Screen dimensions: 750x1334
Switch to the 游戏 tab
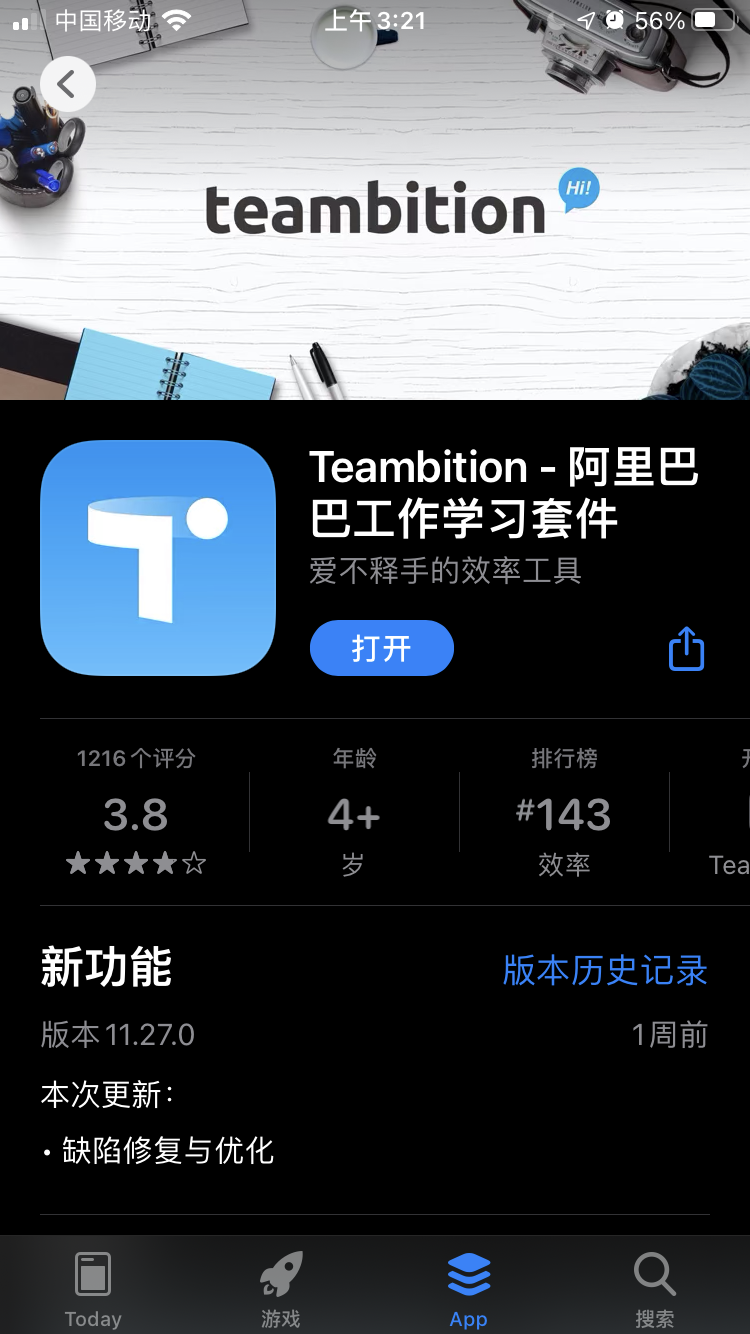point(280,1290)
